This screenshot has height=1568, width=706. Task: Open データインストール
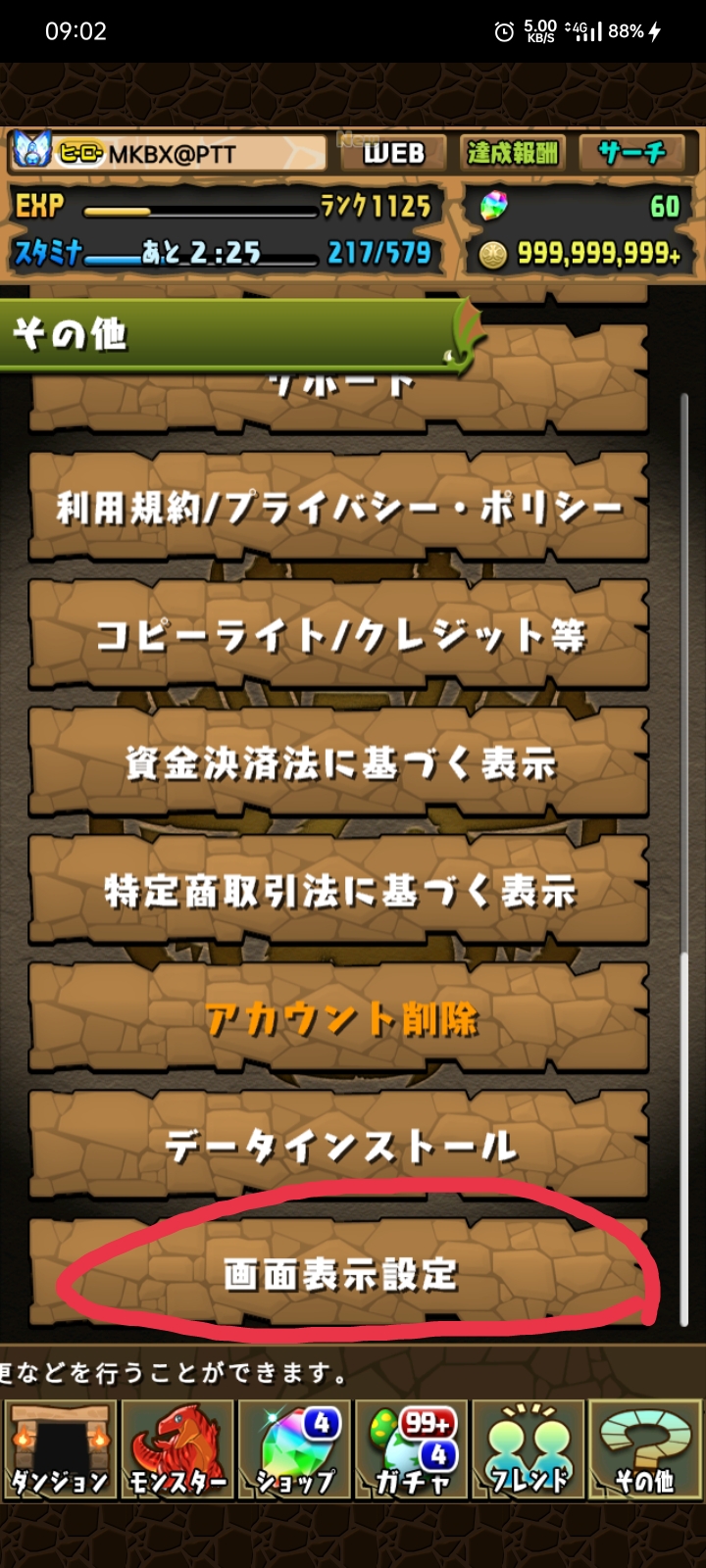point(339,1146)
